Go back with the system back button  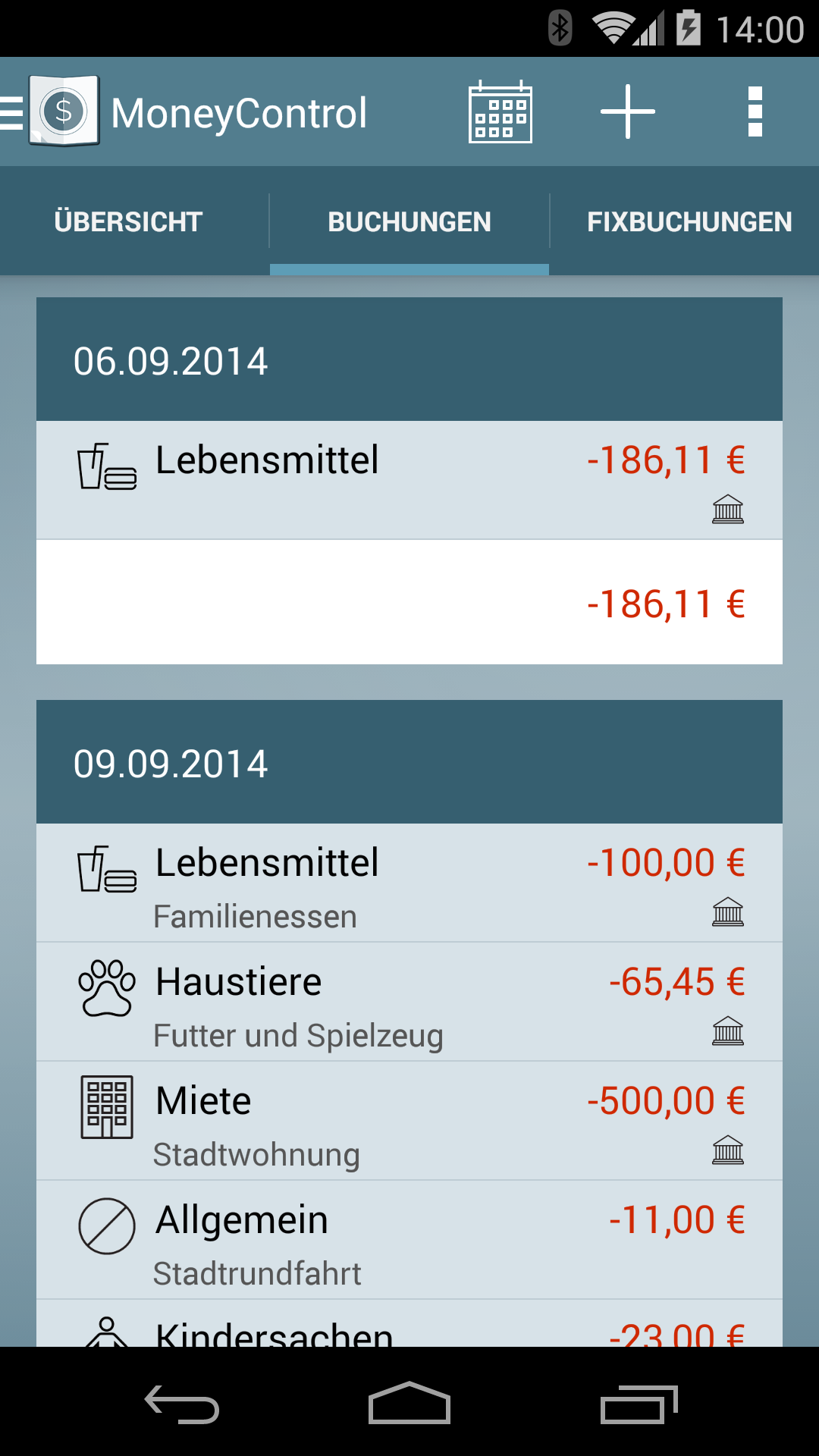pyautogui.click(x=182, y=1404)
